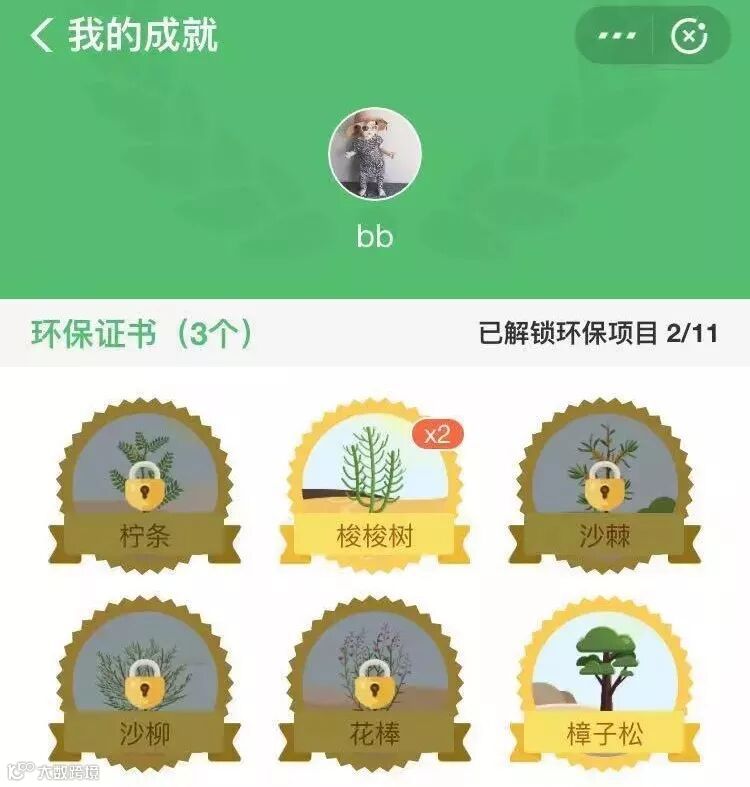Go back from 我的成就 page
This screenshot has width=750, height=787.
[41, 35]
